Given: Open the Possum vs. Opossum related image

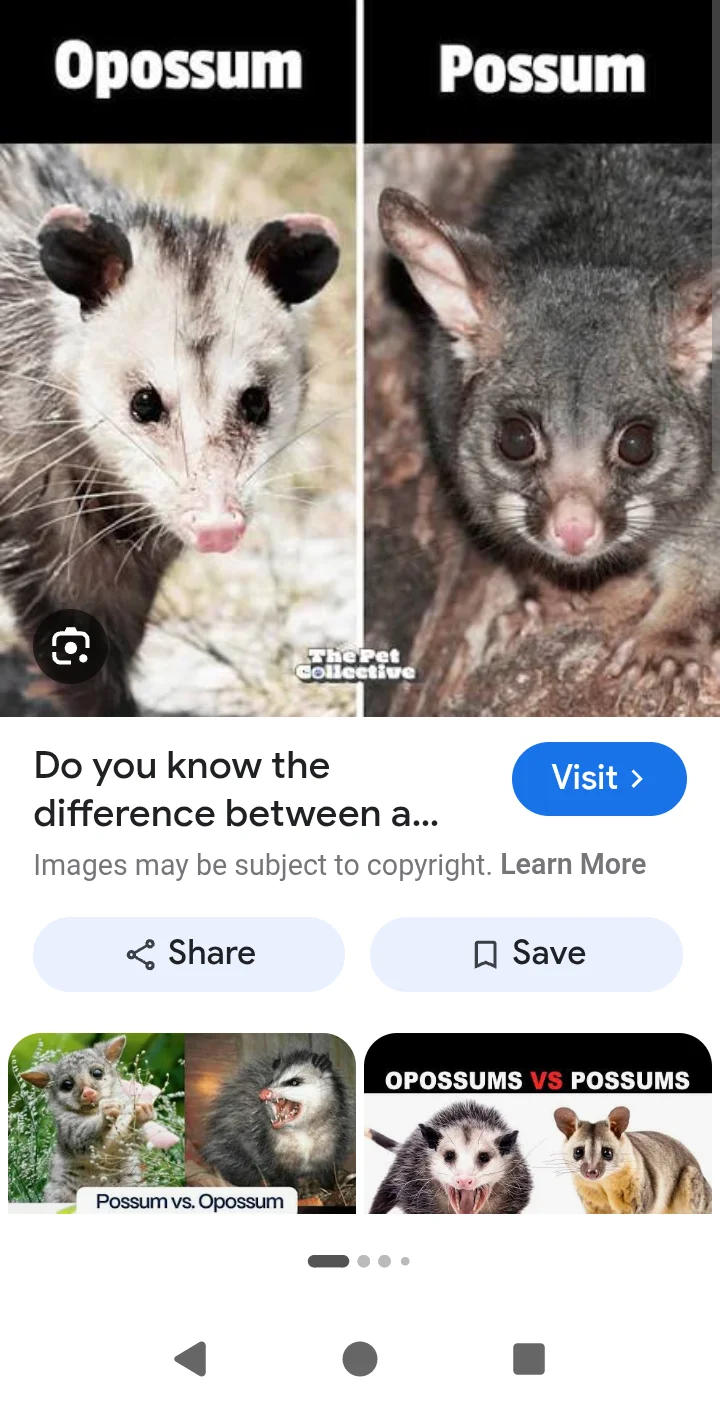Looking at the screenshot, I should (x=182, y=1123).
